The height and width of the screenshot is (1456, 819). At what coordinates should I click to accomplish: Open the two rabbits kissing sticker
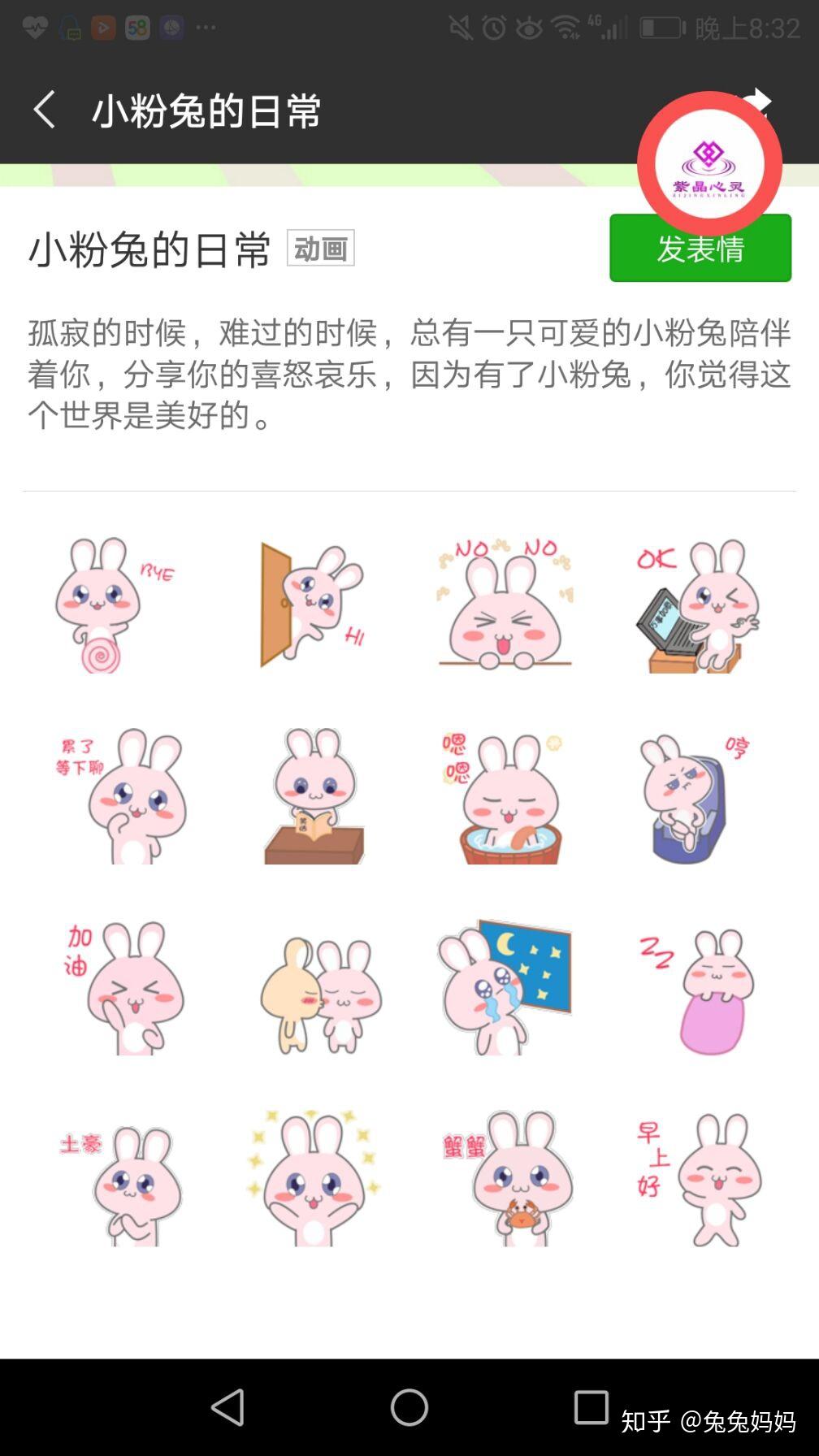(320, 987)
